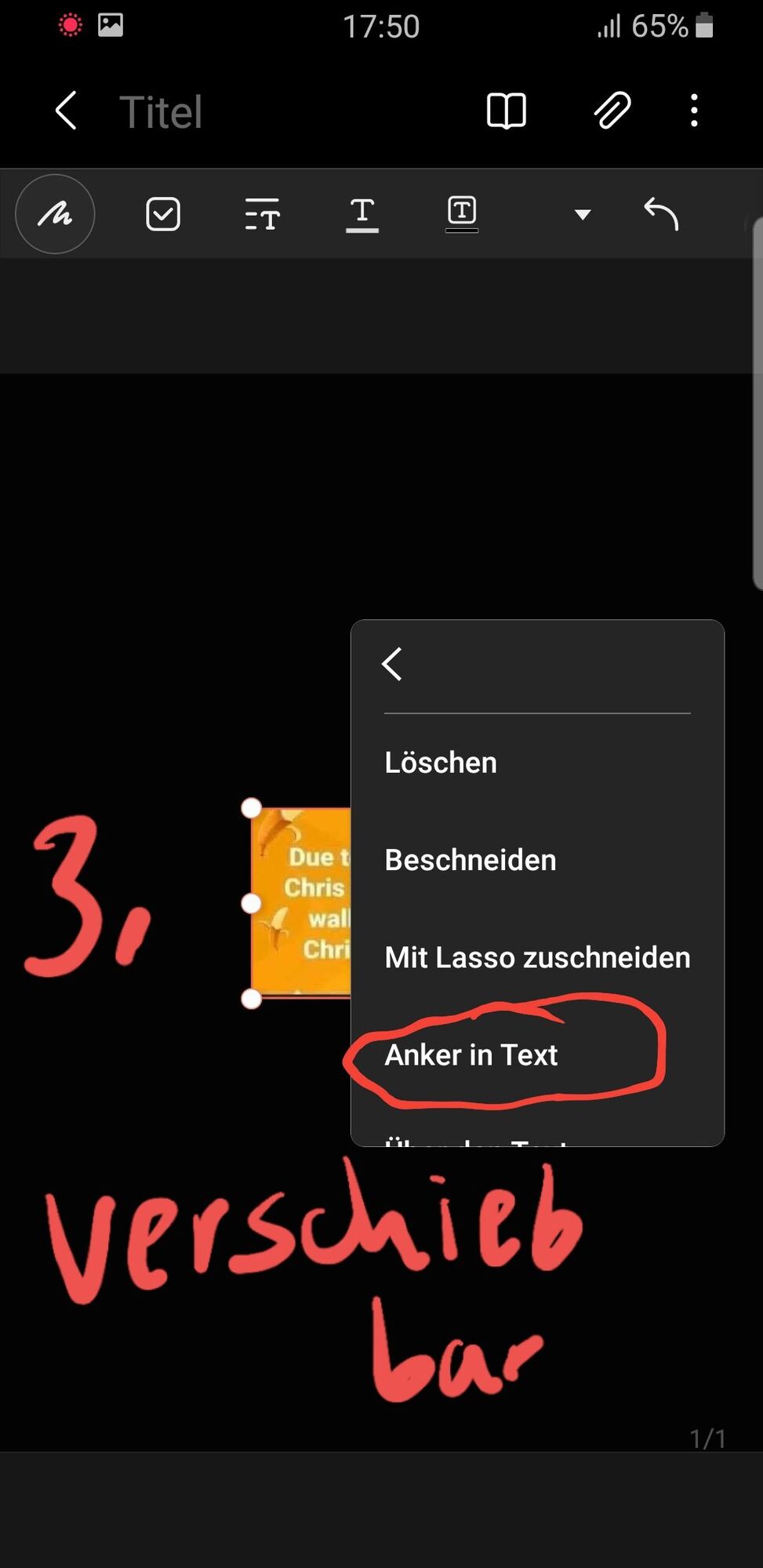Choose Löschen to delete the image
The height and width of the screenshot is (1568, 763).
click(x=441, y=763)
